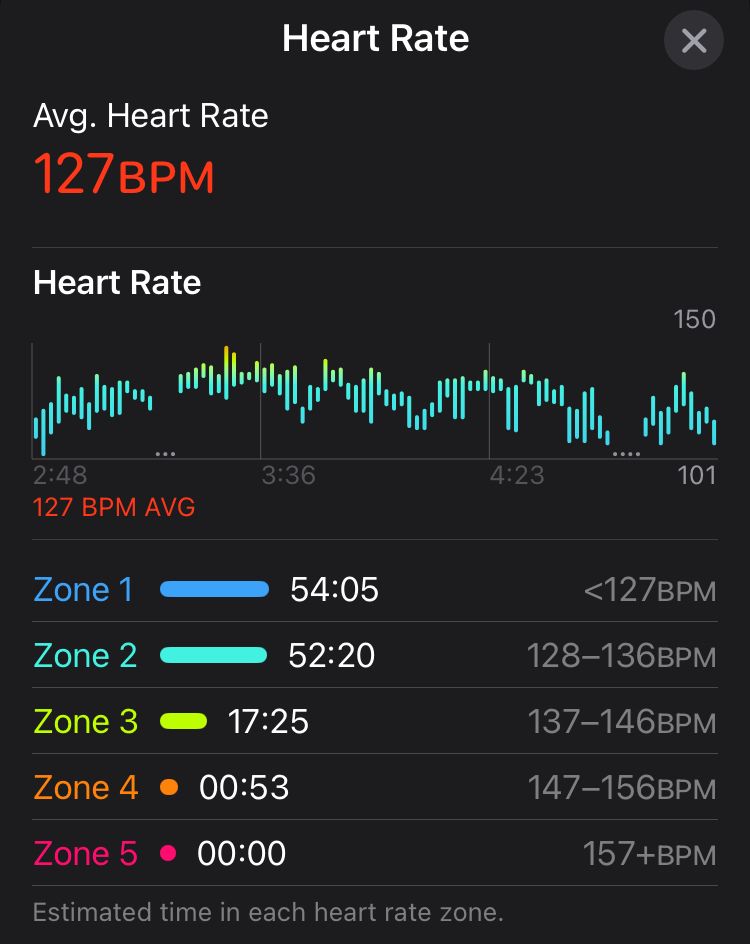Toggle the Zone 1 row selection

[x=375, y=589]
